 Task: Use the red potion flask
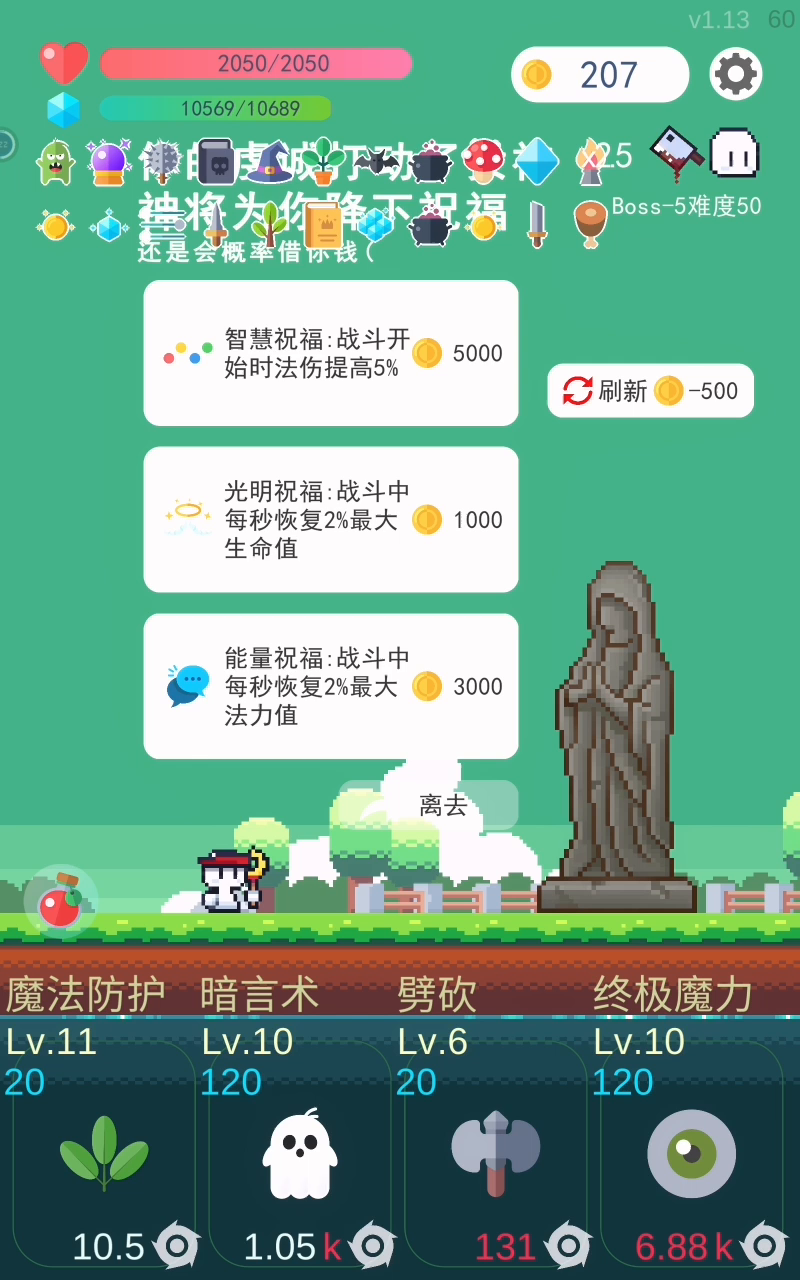60,901
